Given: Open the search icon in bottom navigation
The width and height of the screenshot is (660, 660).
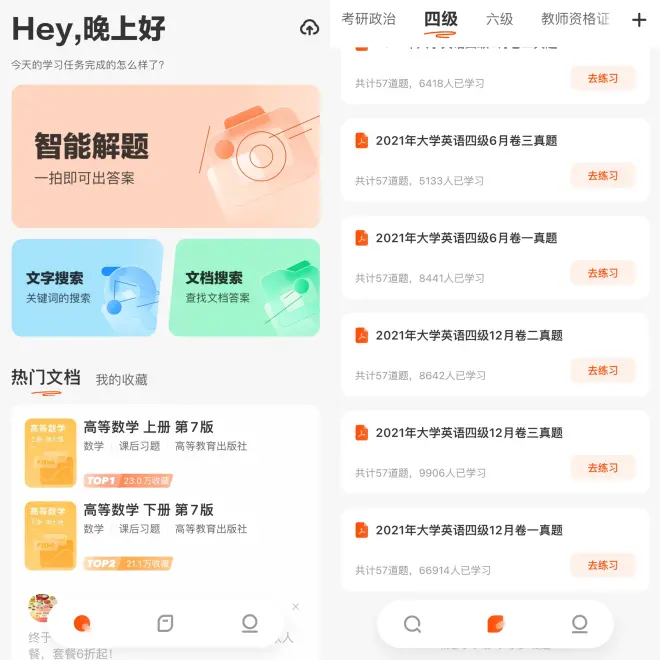Looking at the screenshot, I should point(412,624).
